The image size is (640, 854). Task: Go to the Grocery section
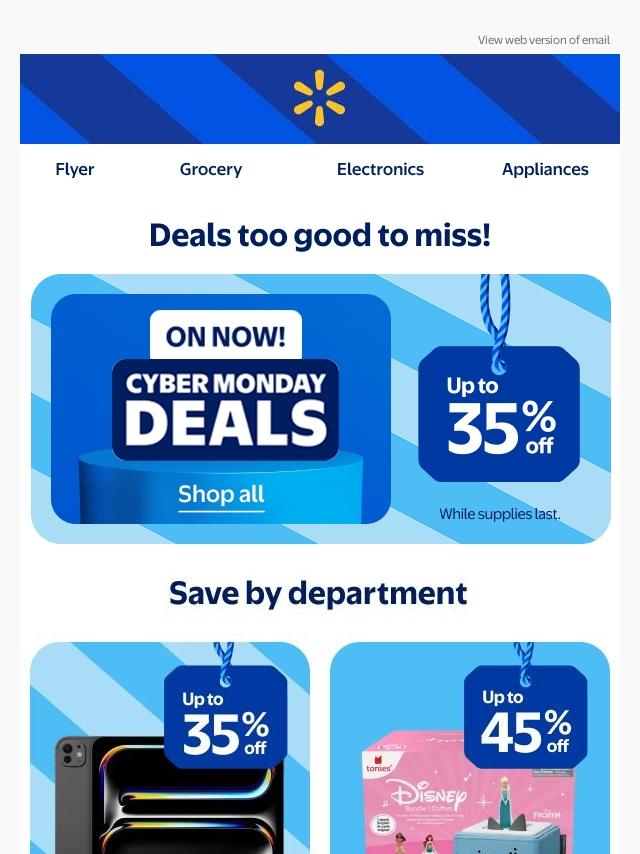211,169
